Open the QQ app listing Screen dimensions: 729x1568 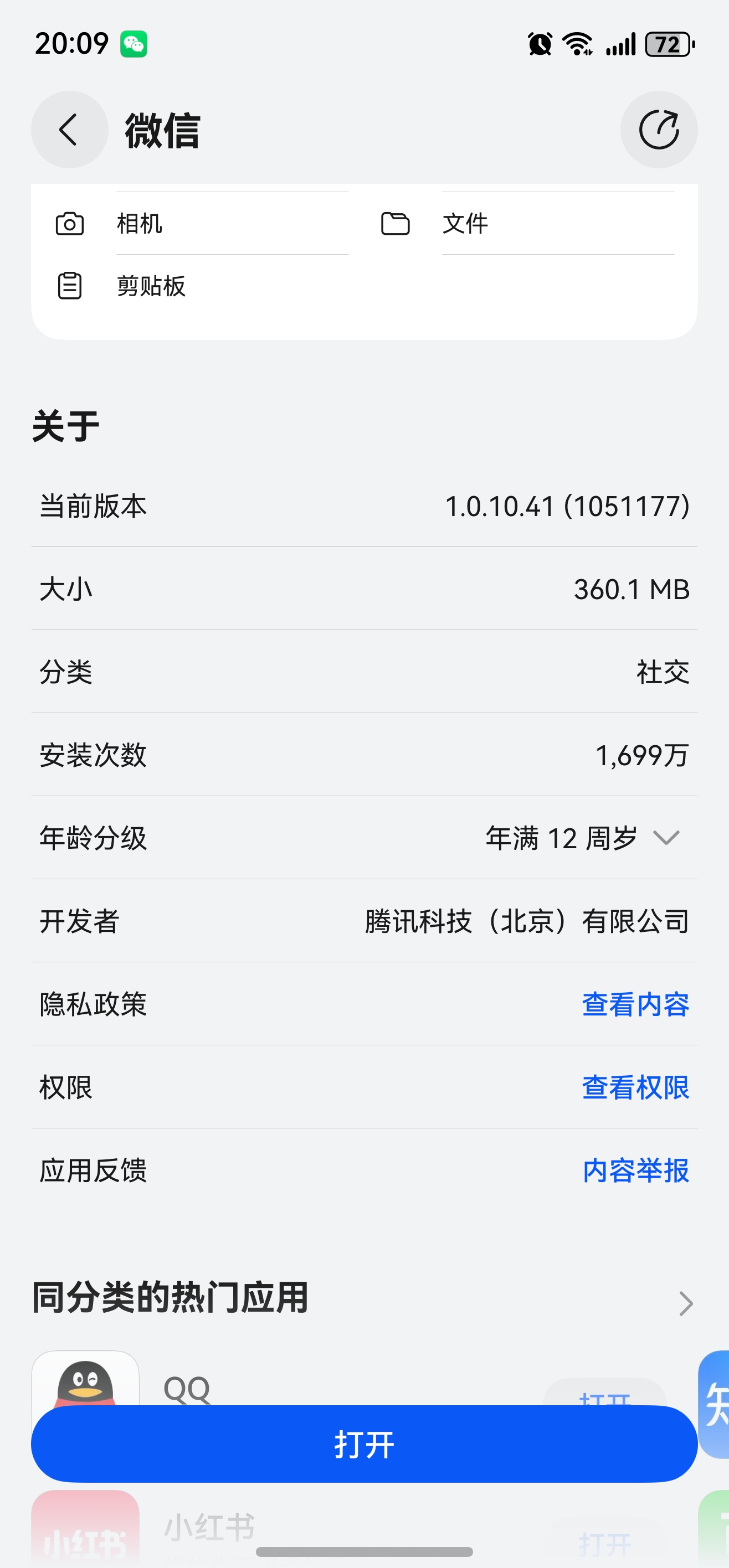(x=186, y=1388)
